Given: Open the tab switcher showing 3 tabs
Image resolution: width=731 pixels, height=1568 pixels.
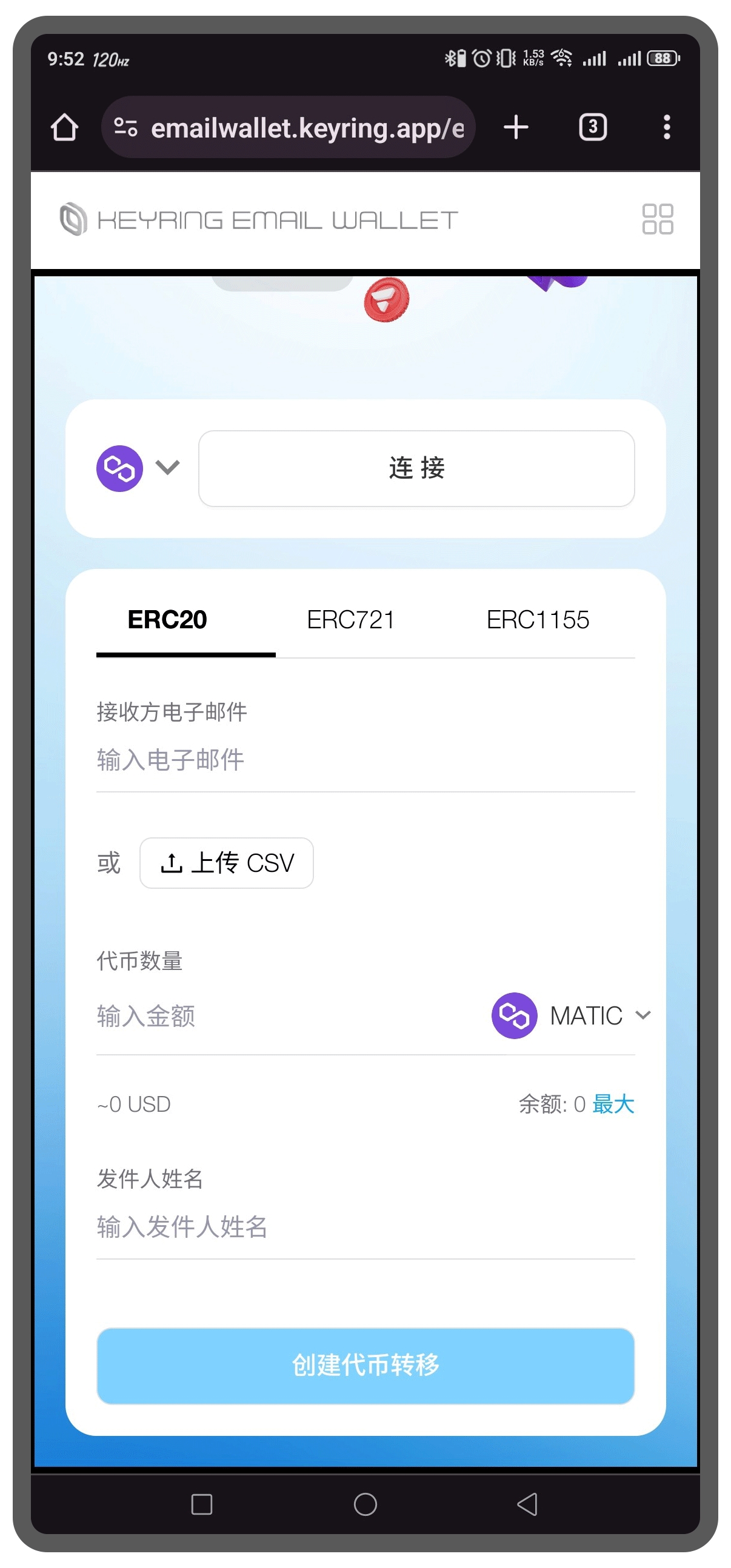Looking at the screenshot, I should [x=592, y=127].
